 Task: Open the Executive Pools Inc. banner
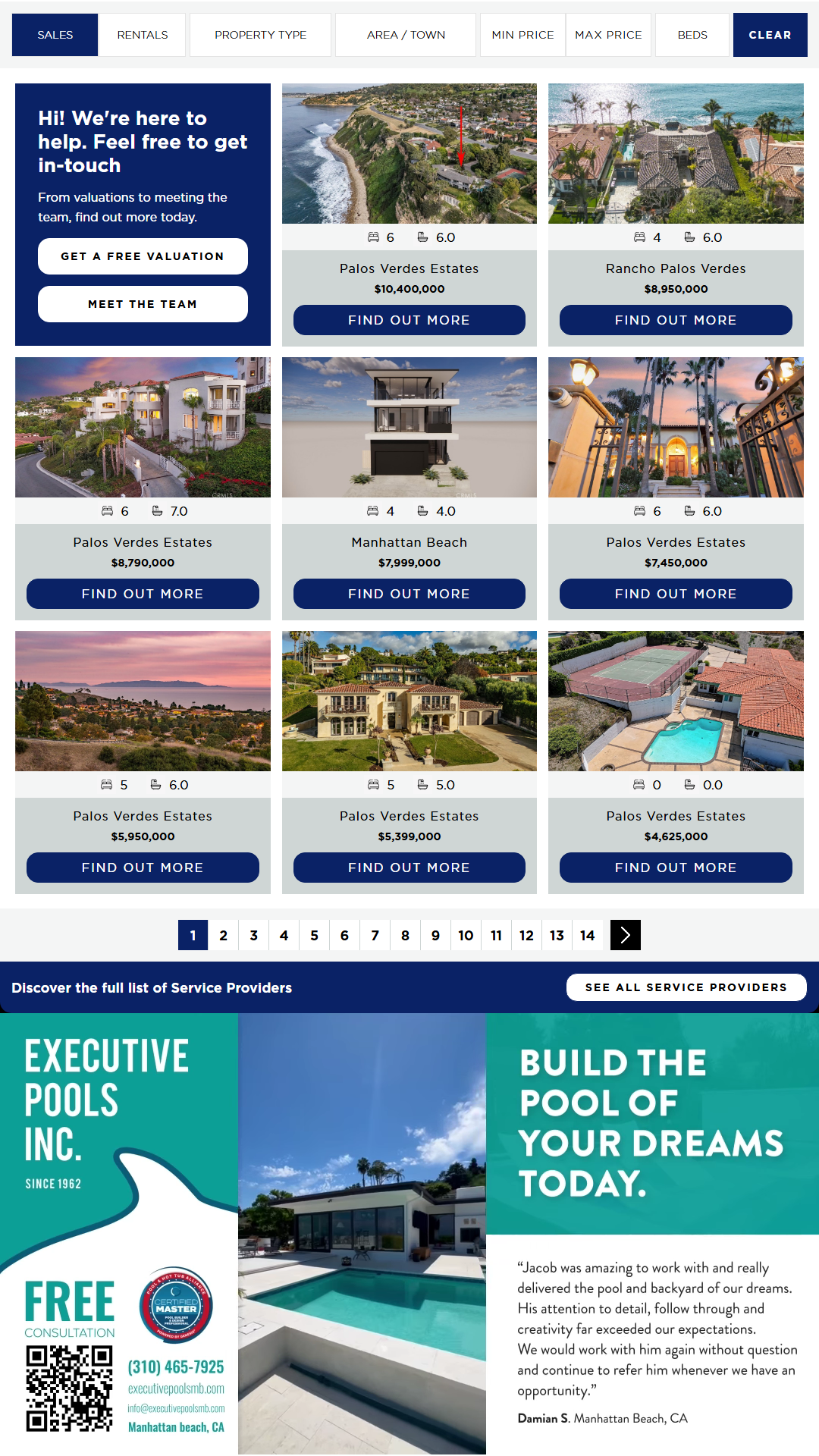pos(409,1234)
